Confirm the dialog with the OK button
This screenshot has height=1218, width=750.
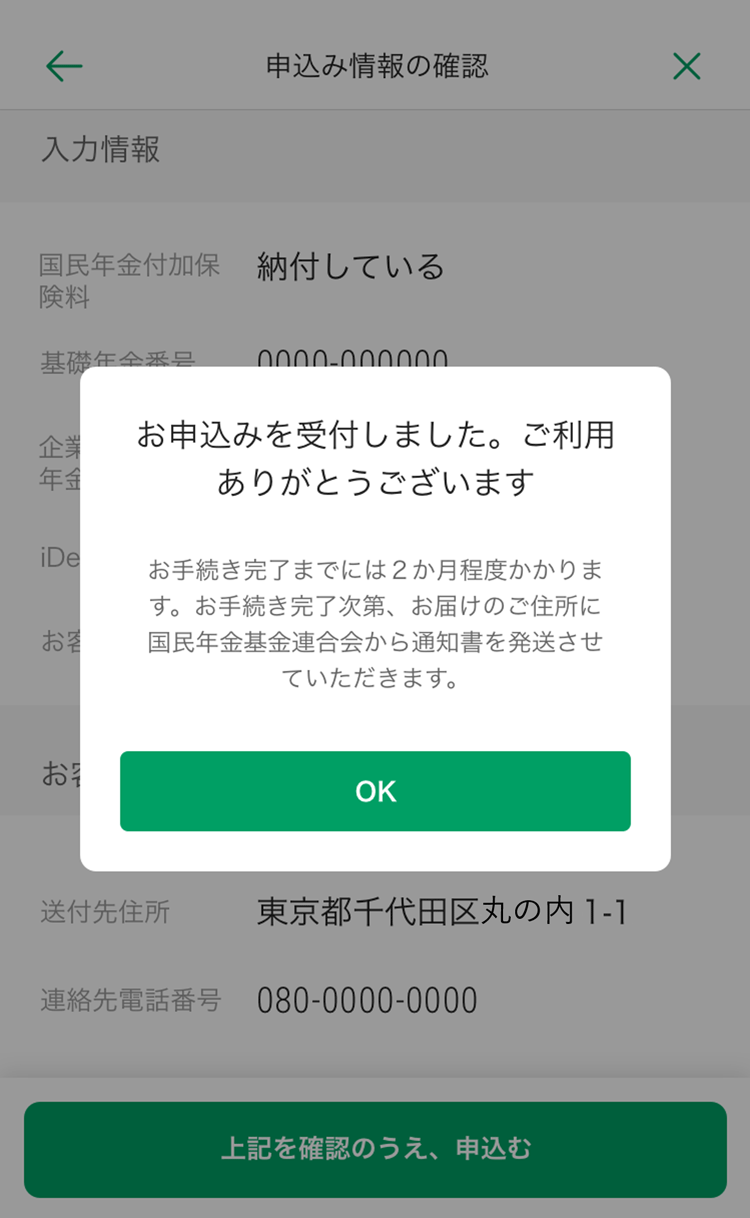tap(375, 791)
